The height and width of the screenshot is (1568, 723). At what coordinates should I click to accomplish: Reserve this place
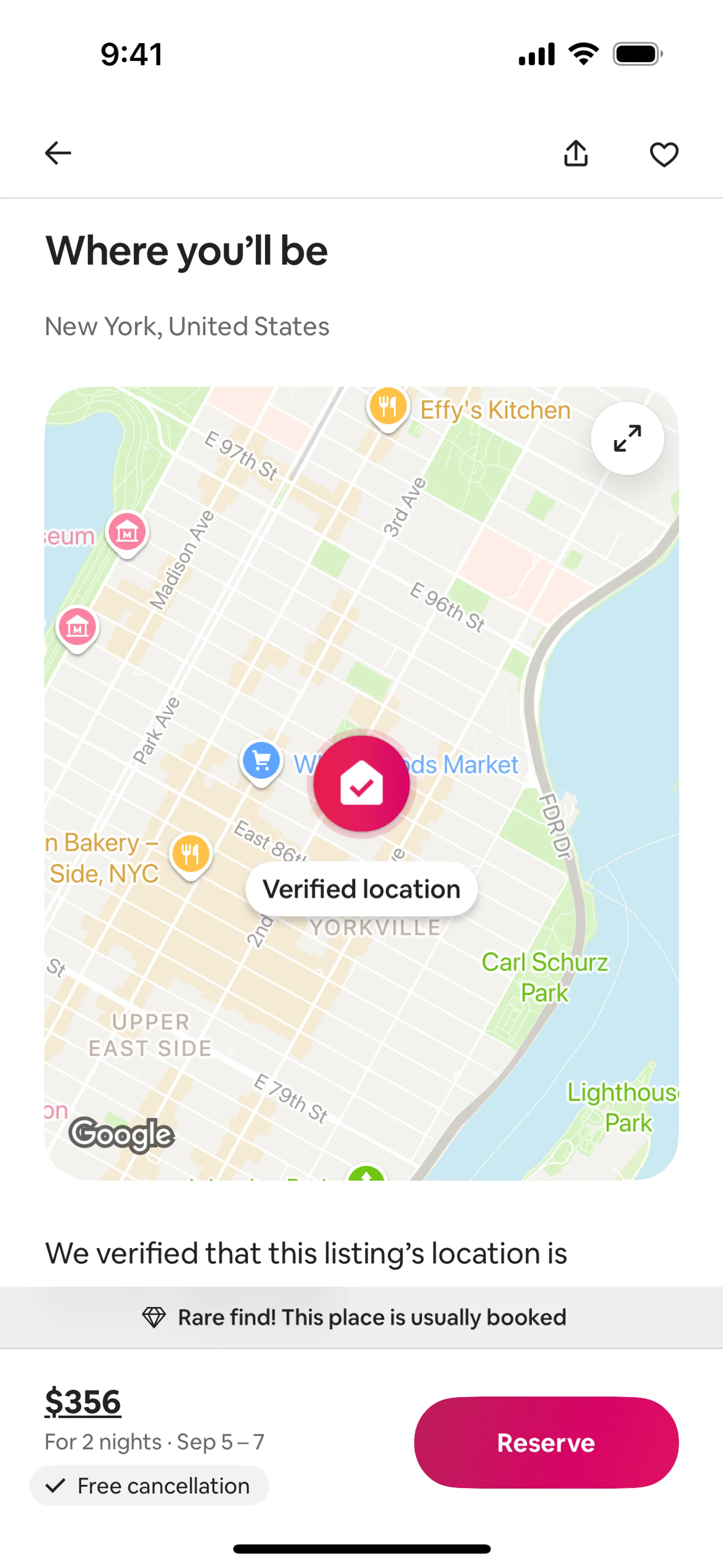point(546,1443)
